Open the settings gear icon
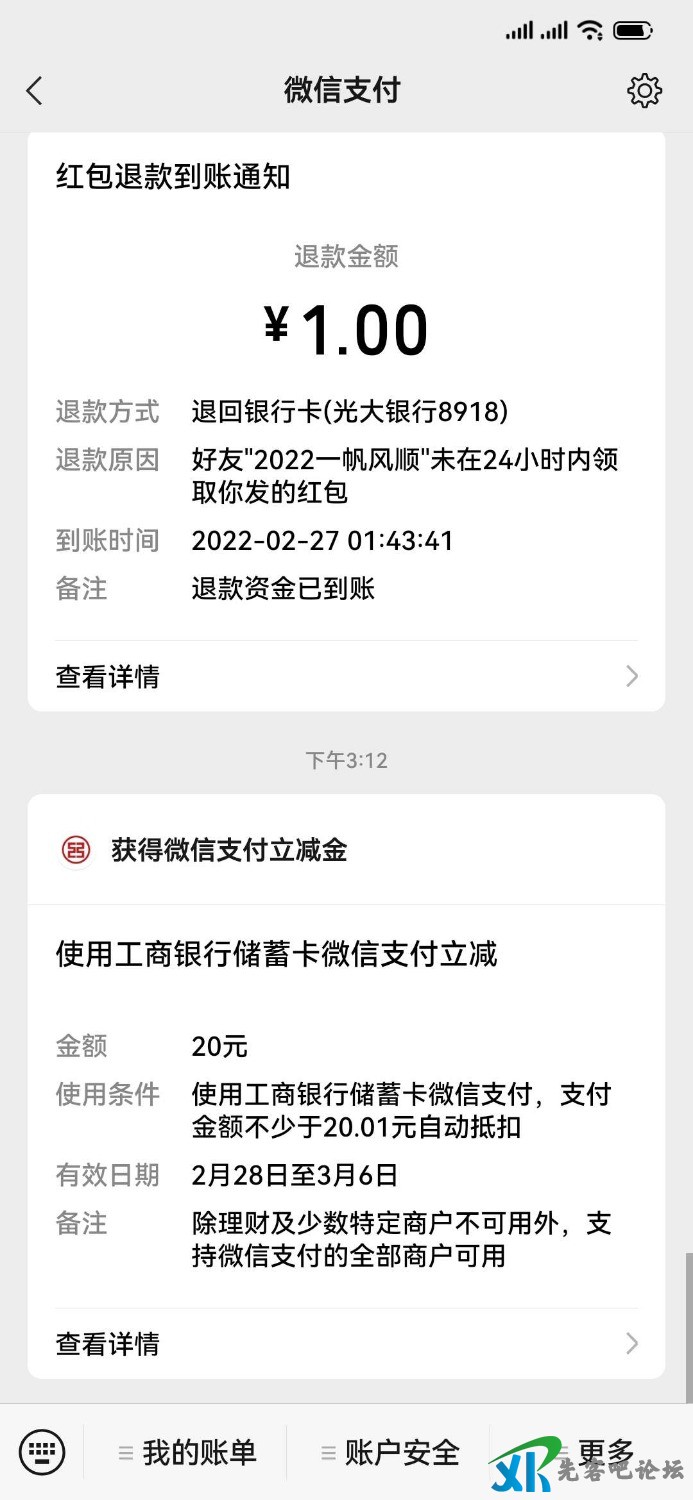693x1500 pixels. point(644,91)
